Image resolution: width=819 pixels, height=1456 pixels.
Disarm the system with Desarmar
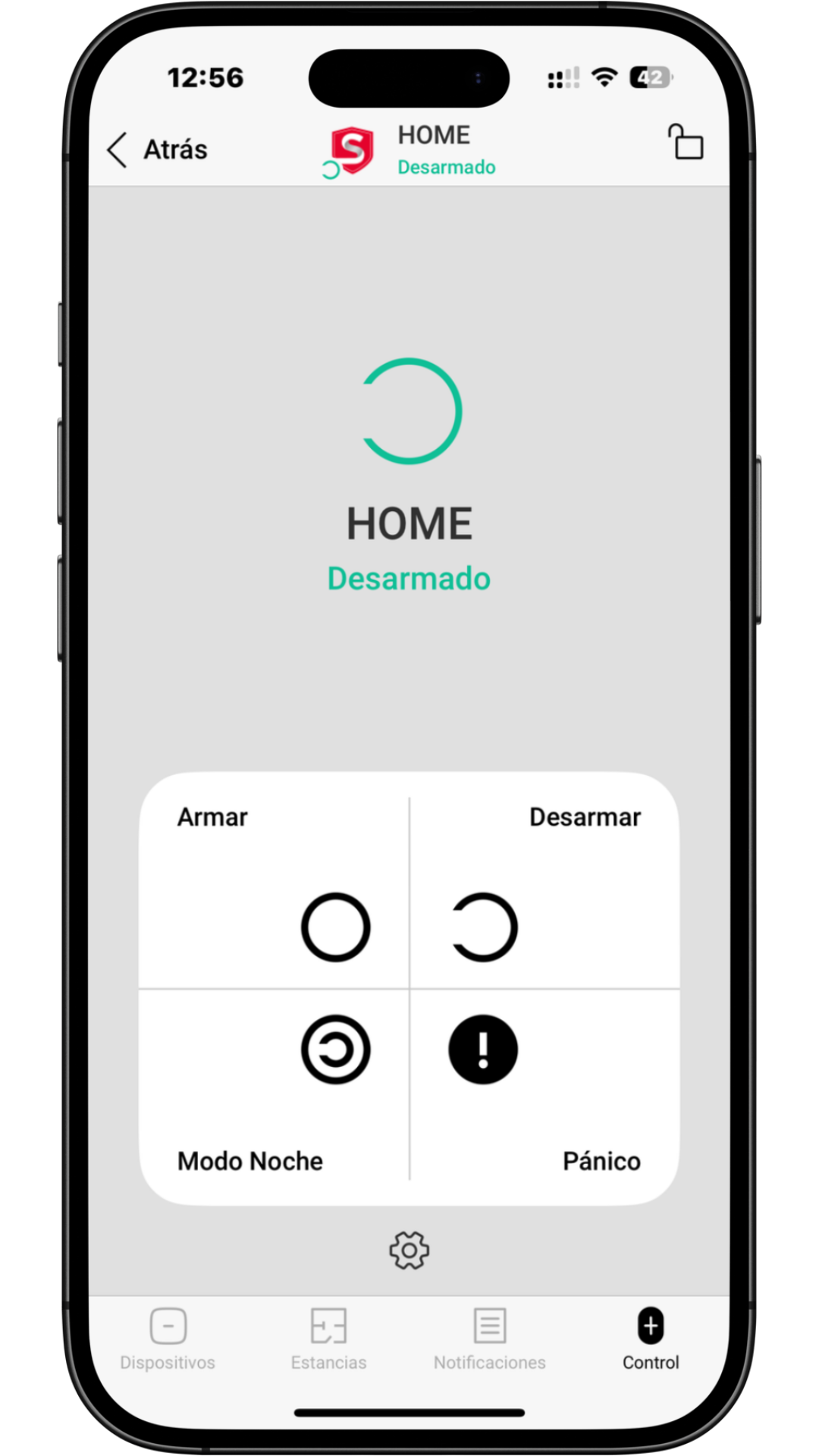tap(485, 927)
